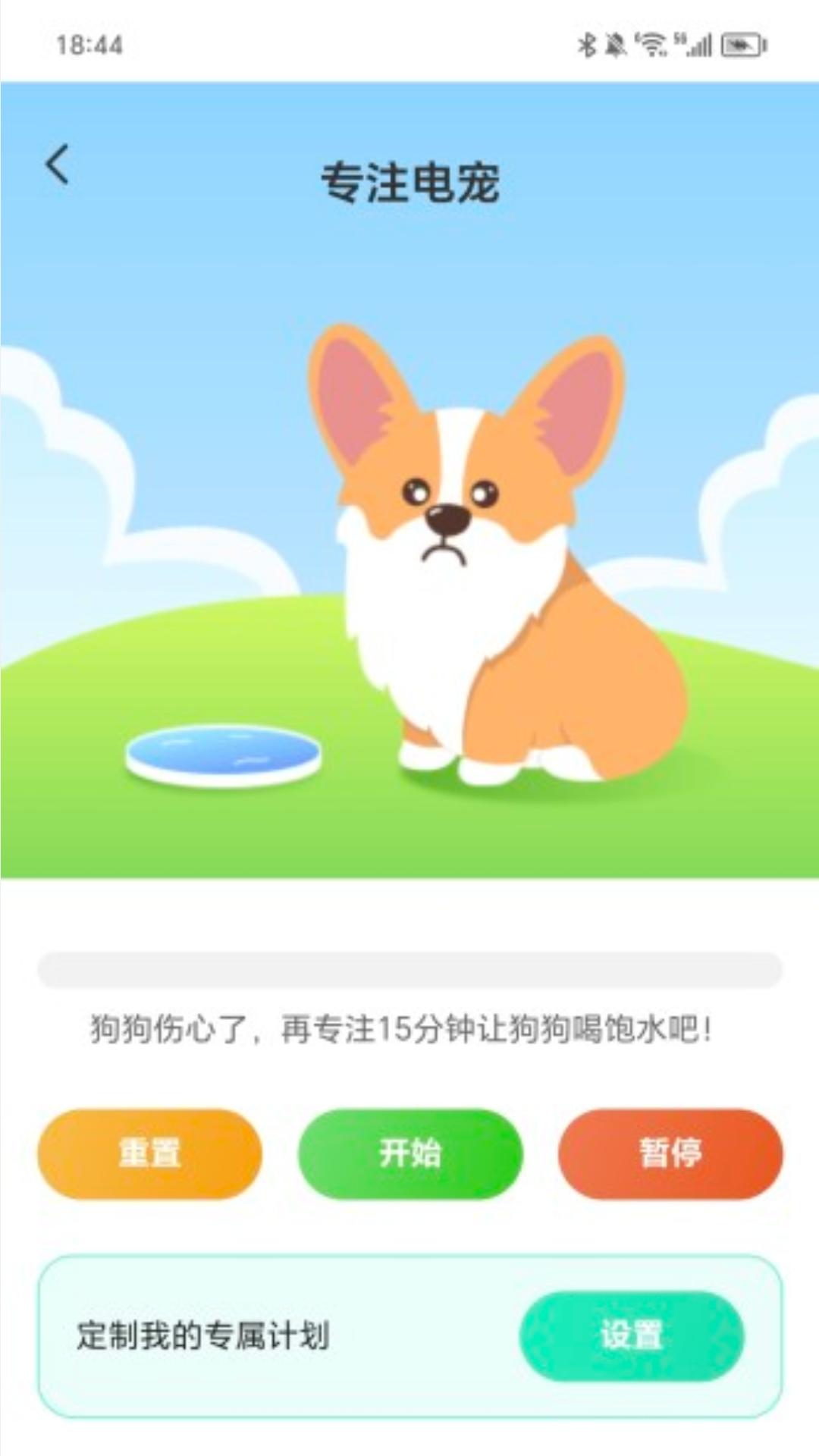Image resolution: width=819 pixels, height=1456 pixels.
Task: Toggle the muted notification bell icon
Action: (616, 44)
